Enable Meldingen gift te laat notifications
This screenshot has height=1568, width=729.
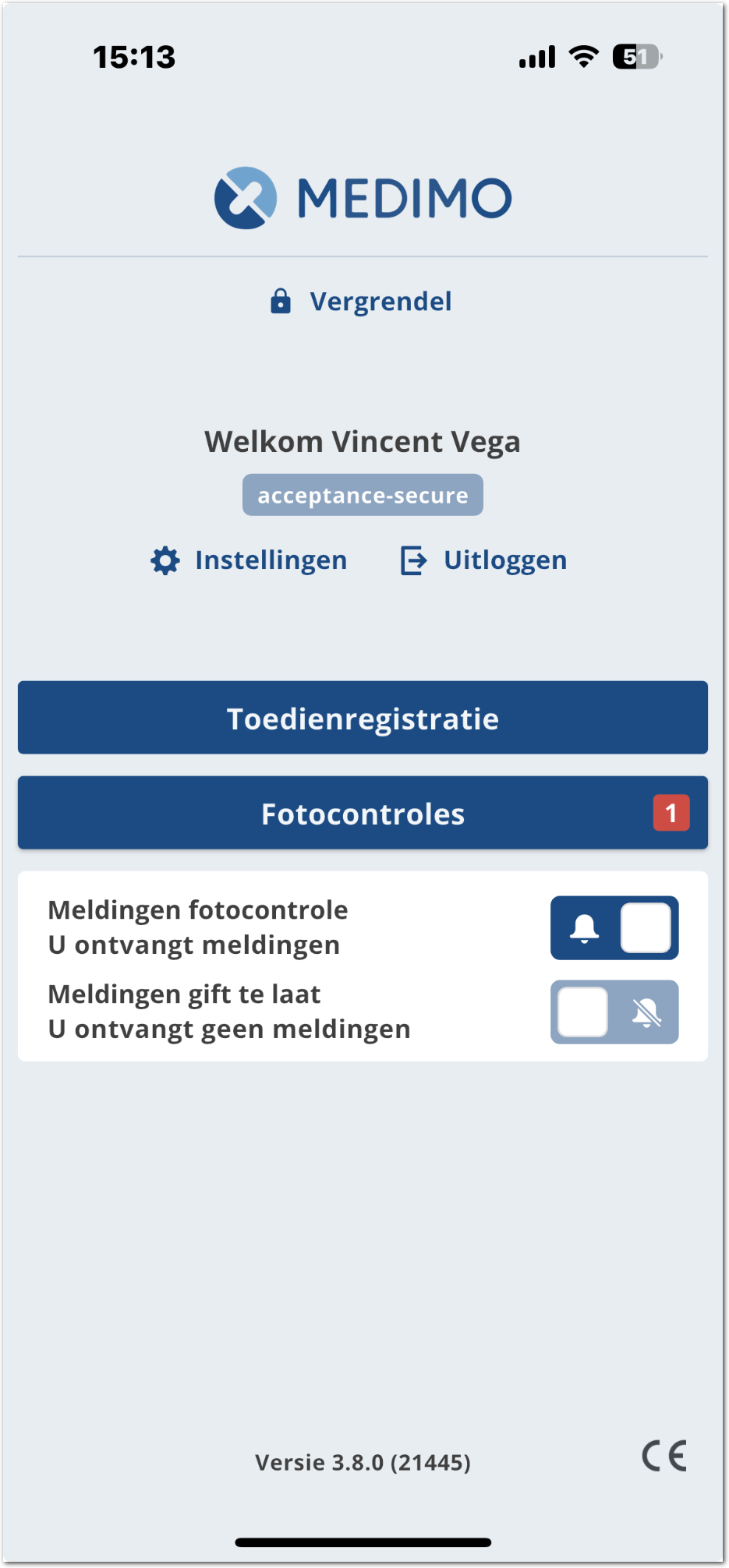coord(614,1012)
